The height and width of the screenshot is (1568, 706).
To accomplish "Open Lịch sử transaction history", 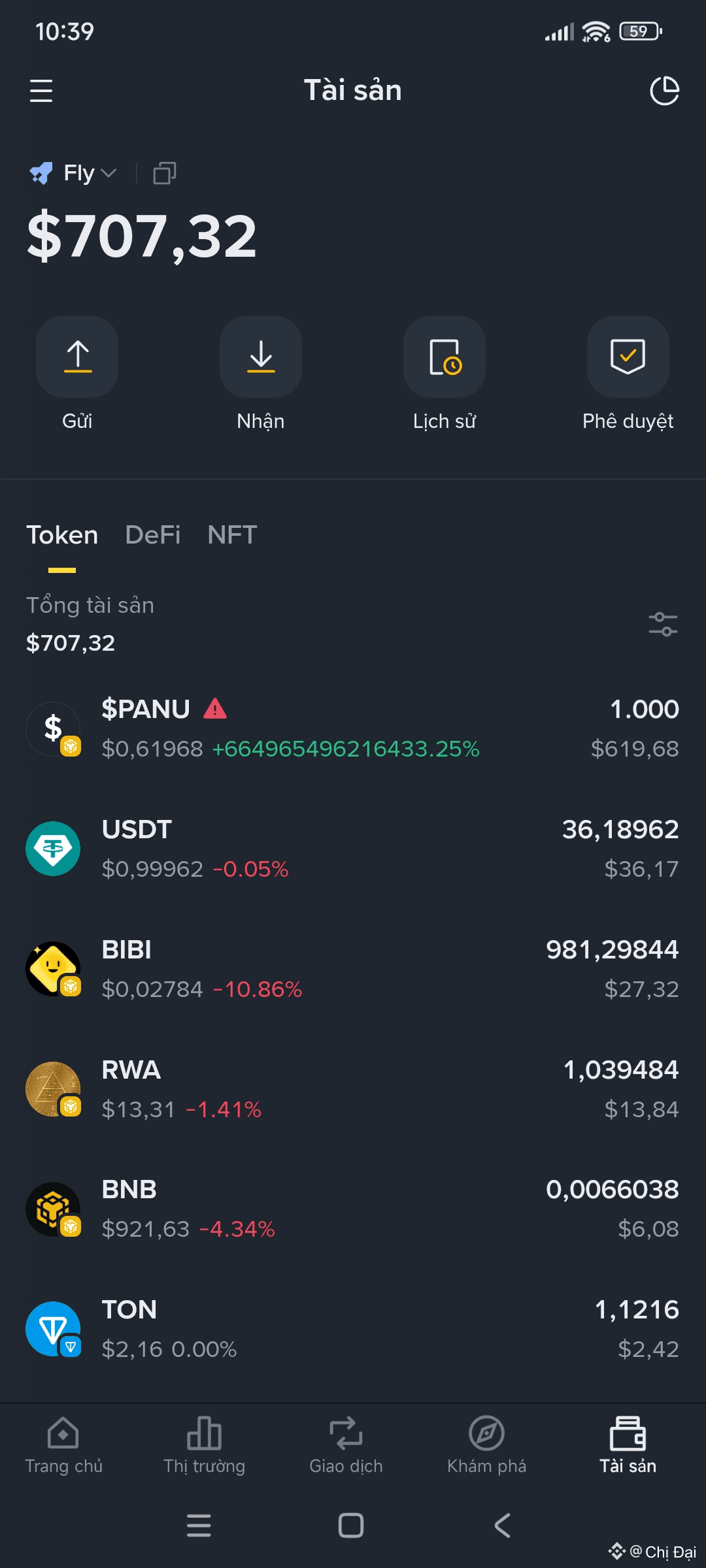I will pos(445,357).
